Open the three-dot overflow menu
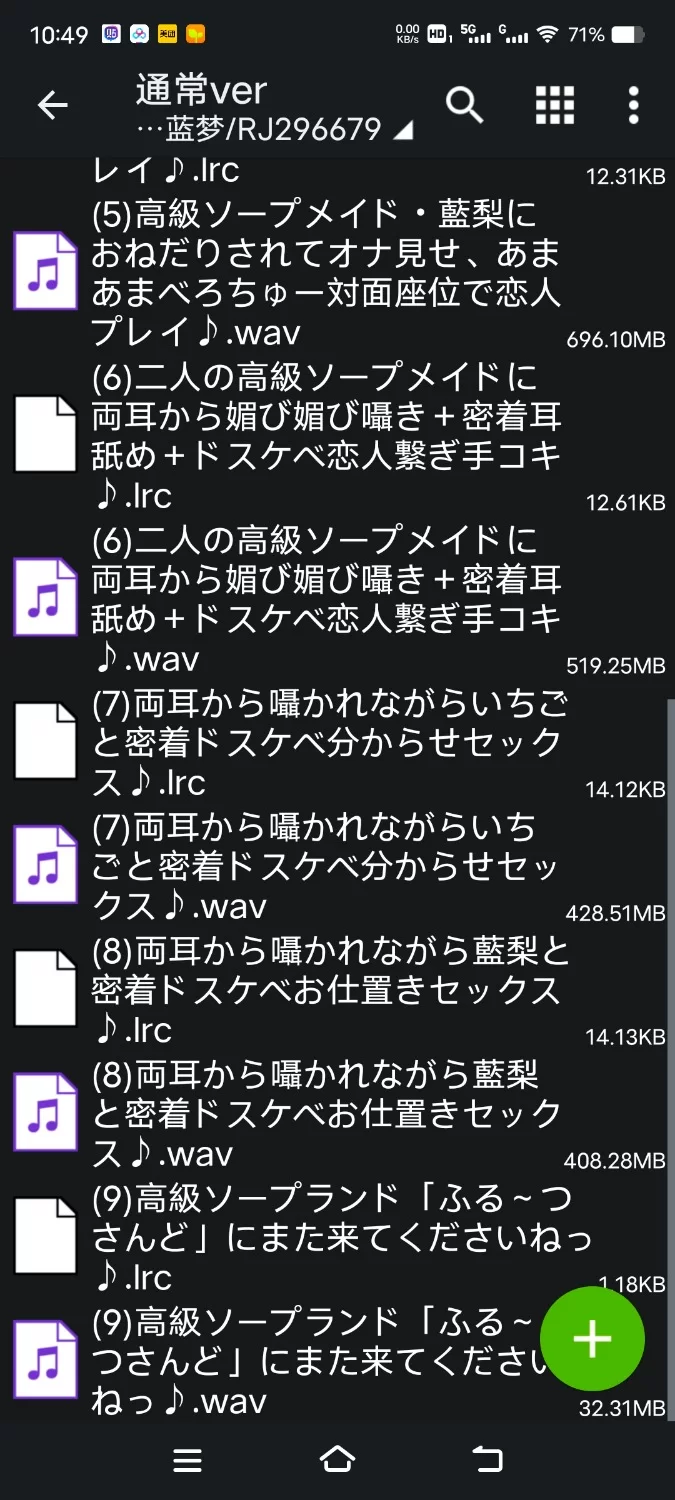The width and height of the screenshot is (675, 1500). point(633,105)
